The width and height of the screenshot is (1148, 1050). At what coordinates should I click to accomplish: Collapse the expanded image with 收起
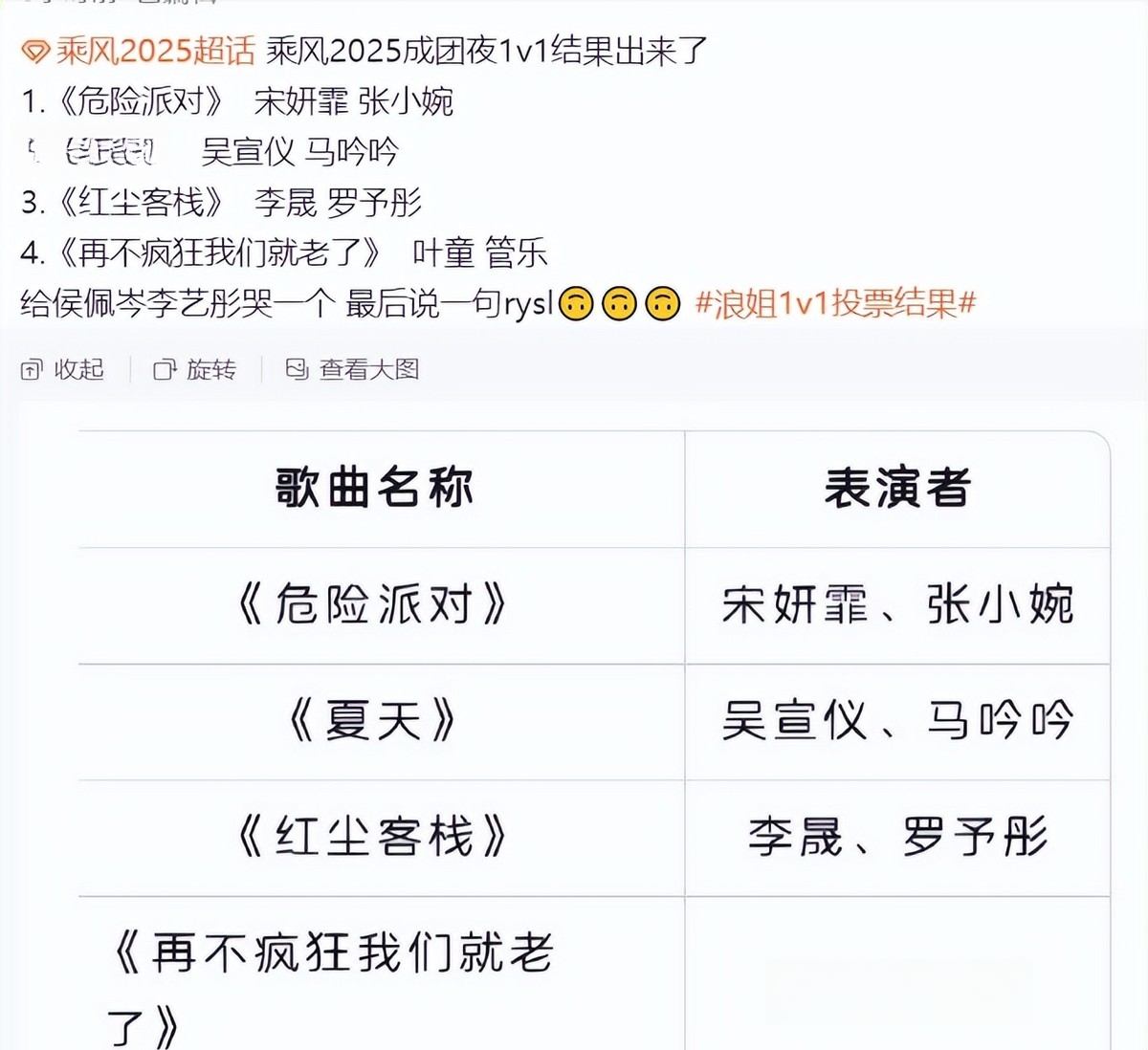(x=63, y=369)
